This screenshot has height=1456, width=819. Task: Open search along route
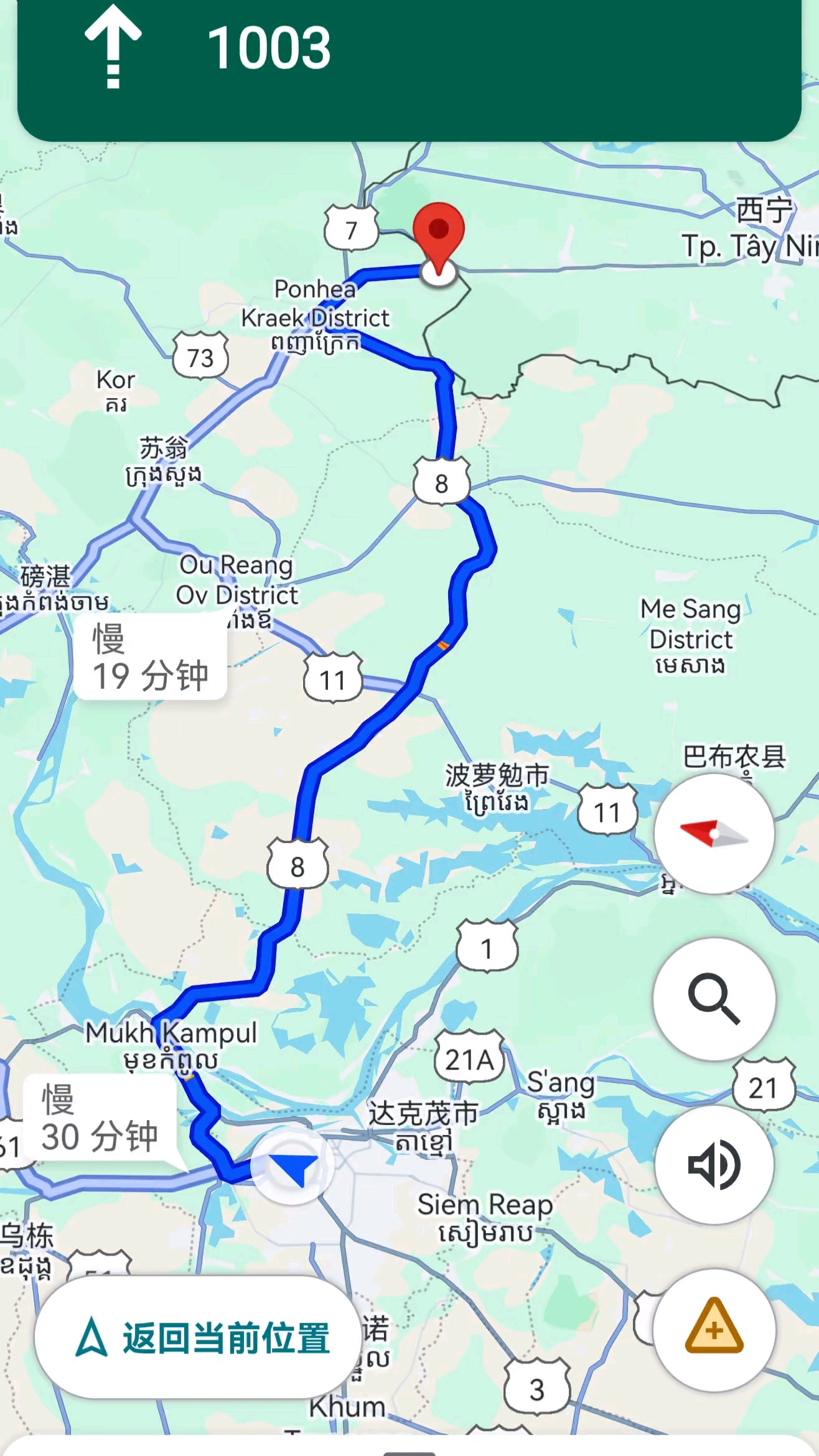pyautogui.click(x=714, y=999)
